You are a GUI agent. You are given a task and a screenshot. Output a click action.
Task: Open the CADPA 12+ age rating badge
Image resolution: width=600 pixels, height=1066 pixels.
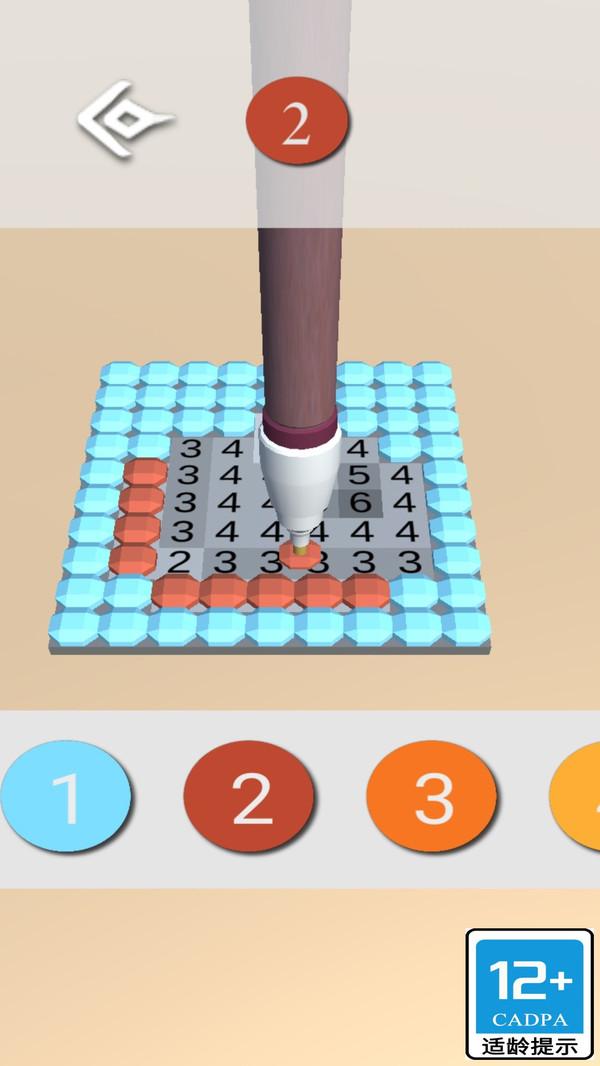[x=528, y=993]
